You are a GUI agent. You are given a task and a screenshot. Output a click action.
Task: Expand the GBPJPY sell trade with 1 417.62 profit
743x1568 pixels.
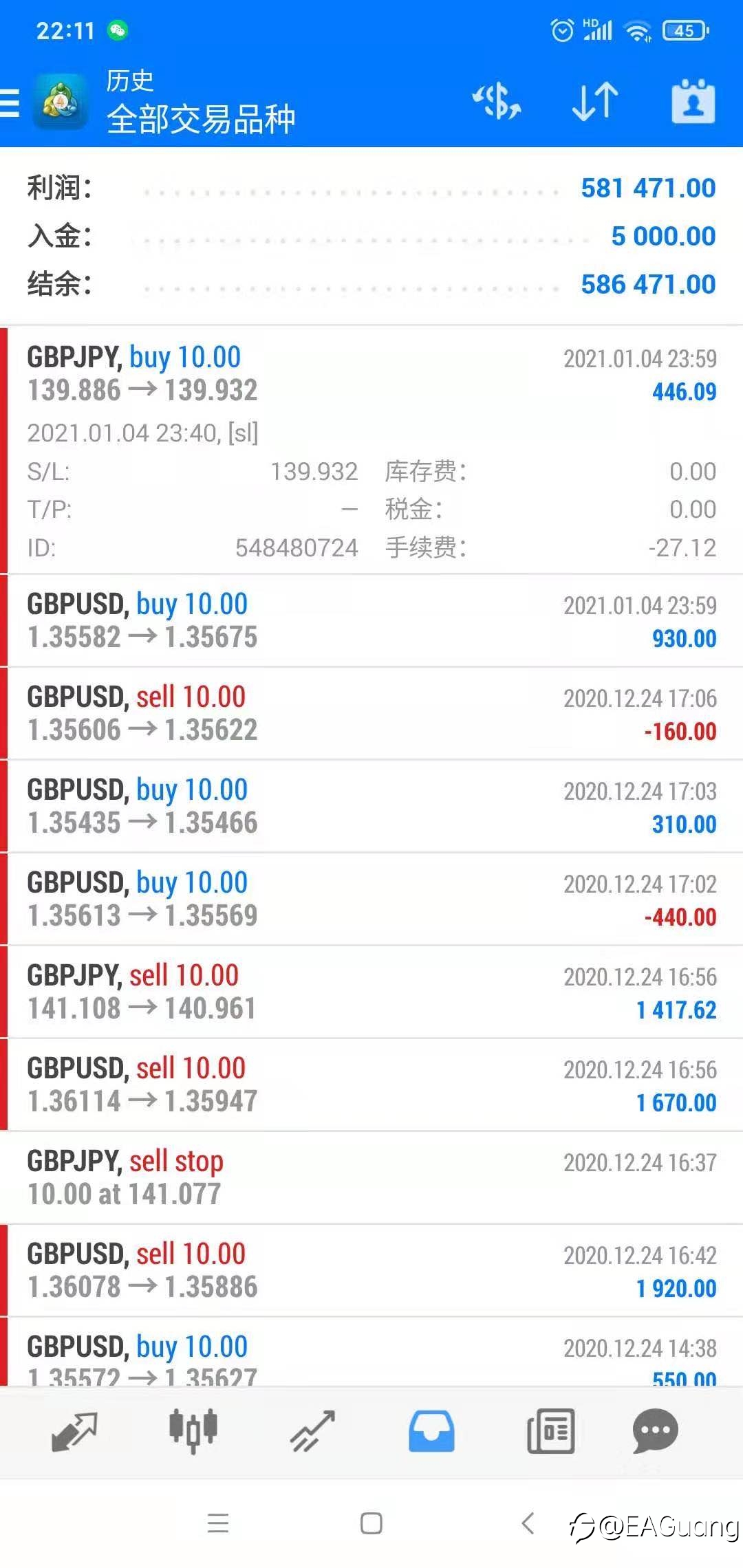371,992
